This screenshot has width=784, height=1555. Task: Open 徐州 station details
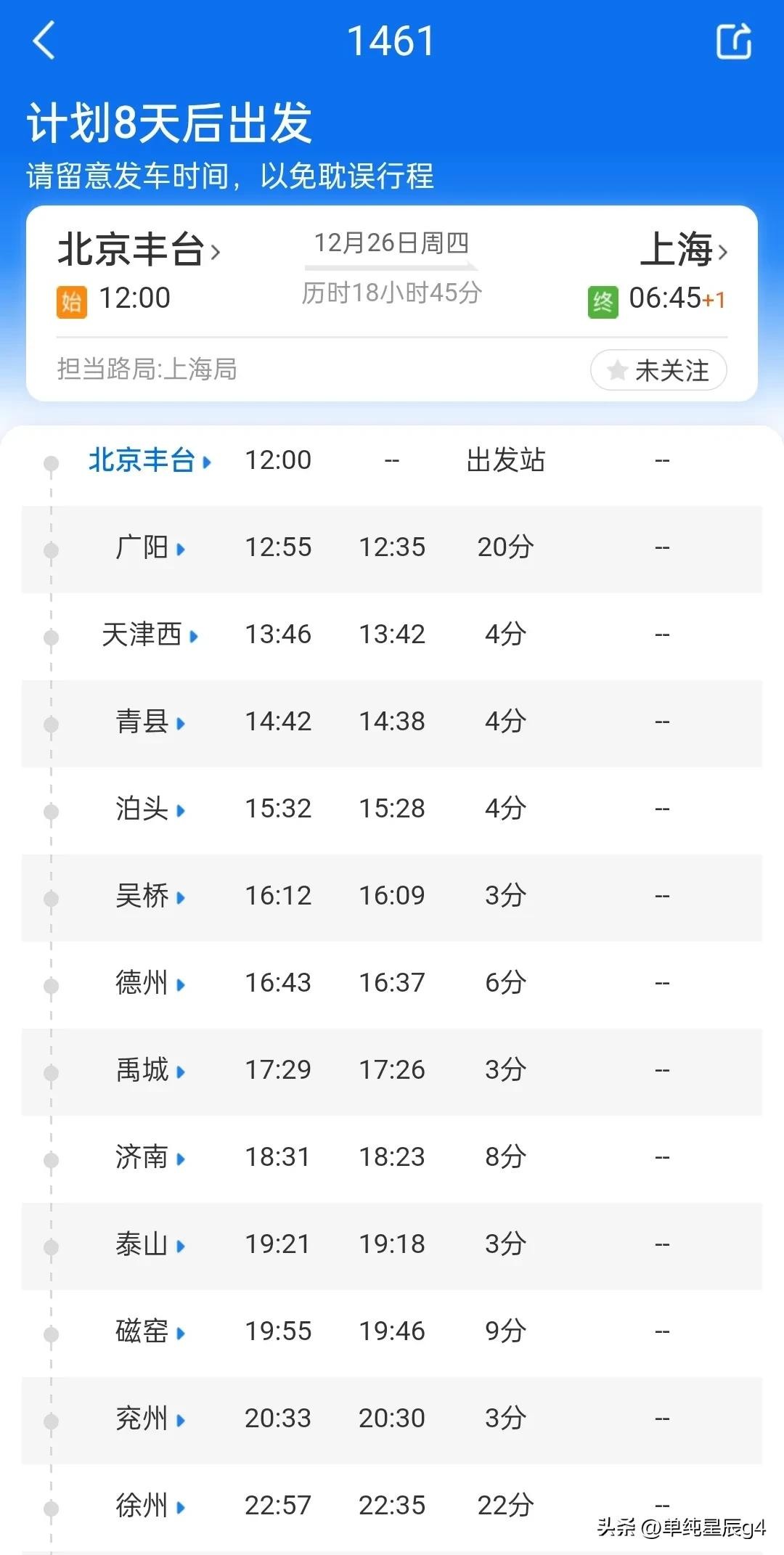[150, 1506]
